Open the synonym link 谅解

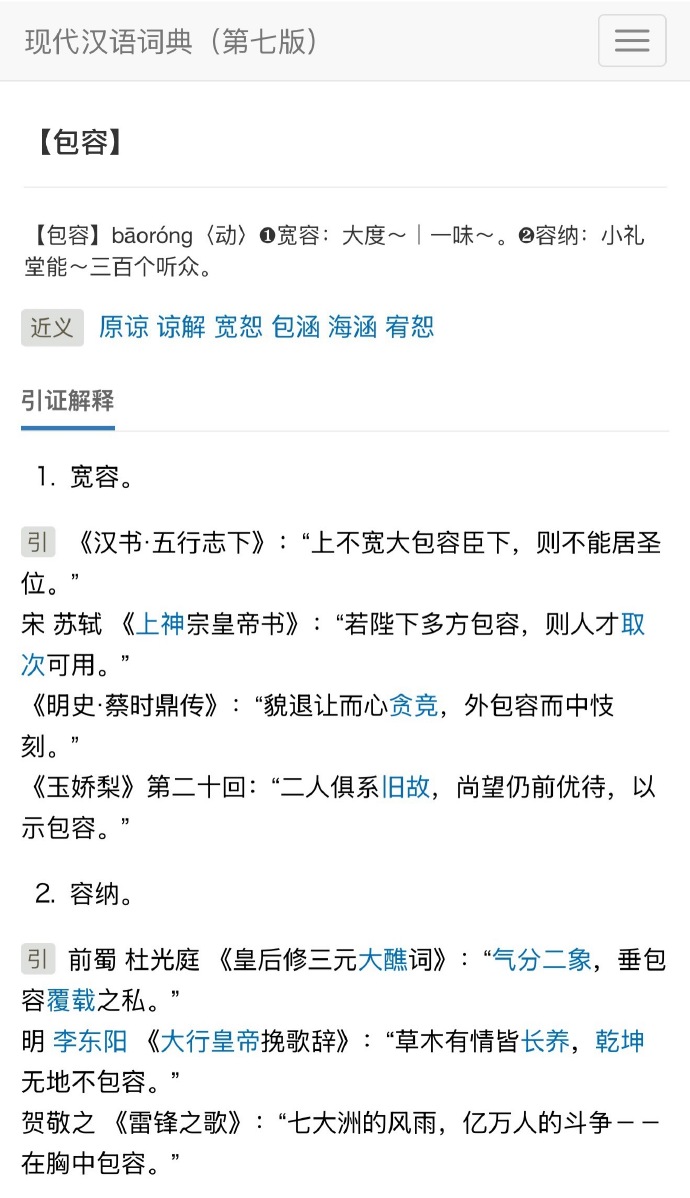(x=181, y=327)
